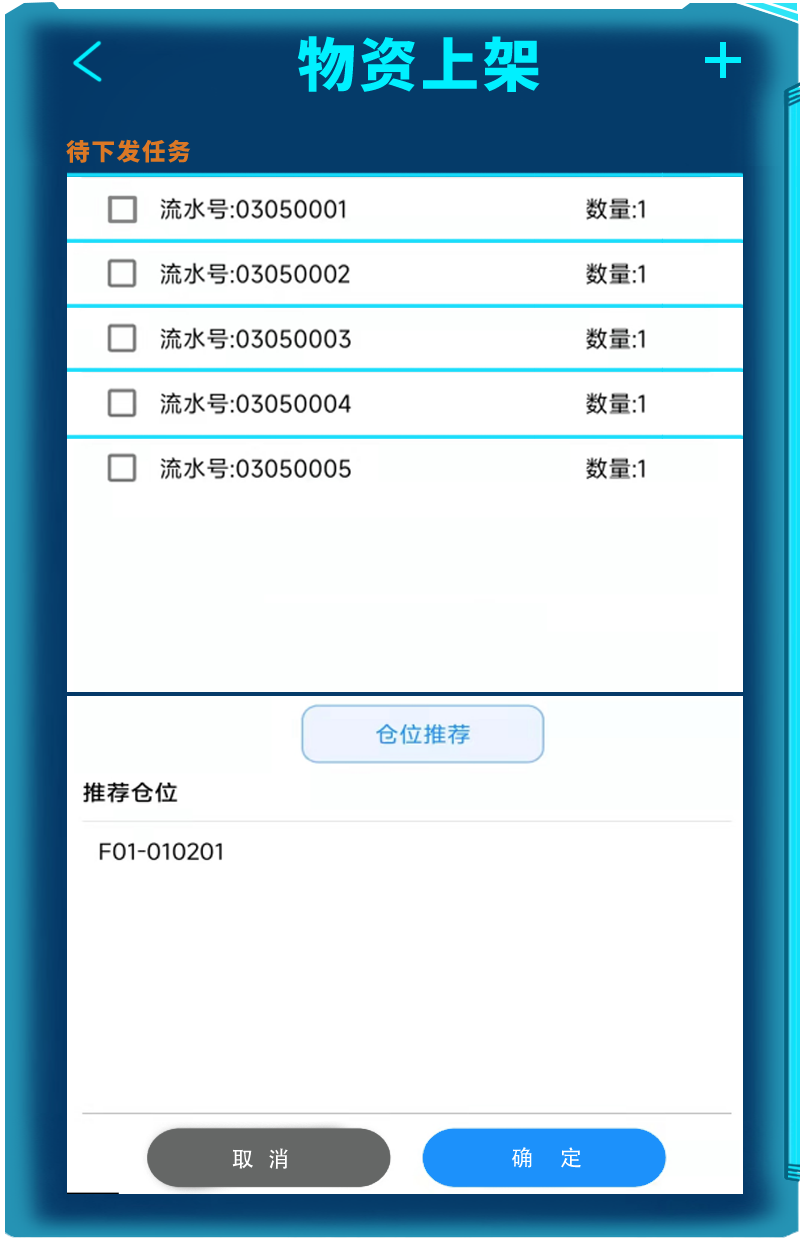Go back using the top-left arrow
800x1240 pixels.
[88, 62]
